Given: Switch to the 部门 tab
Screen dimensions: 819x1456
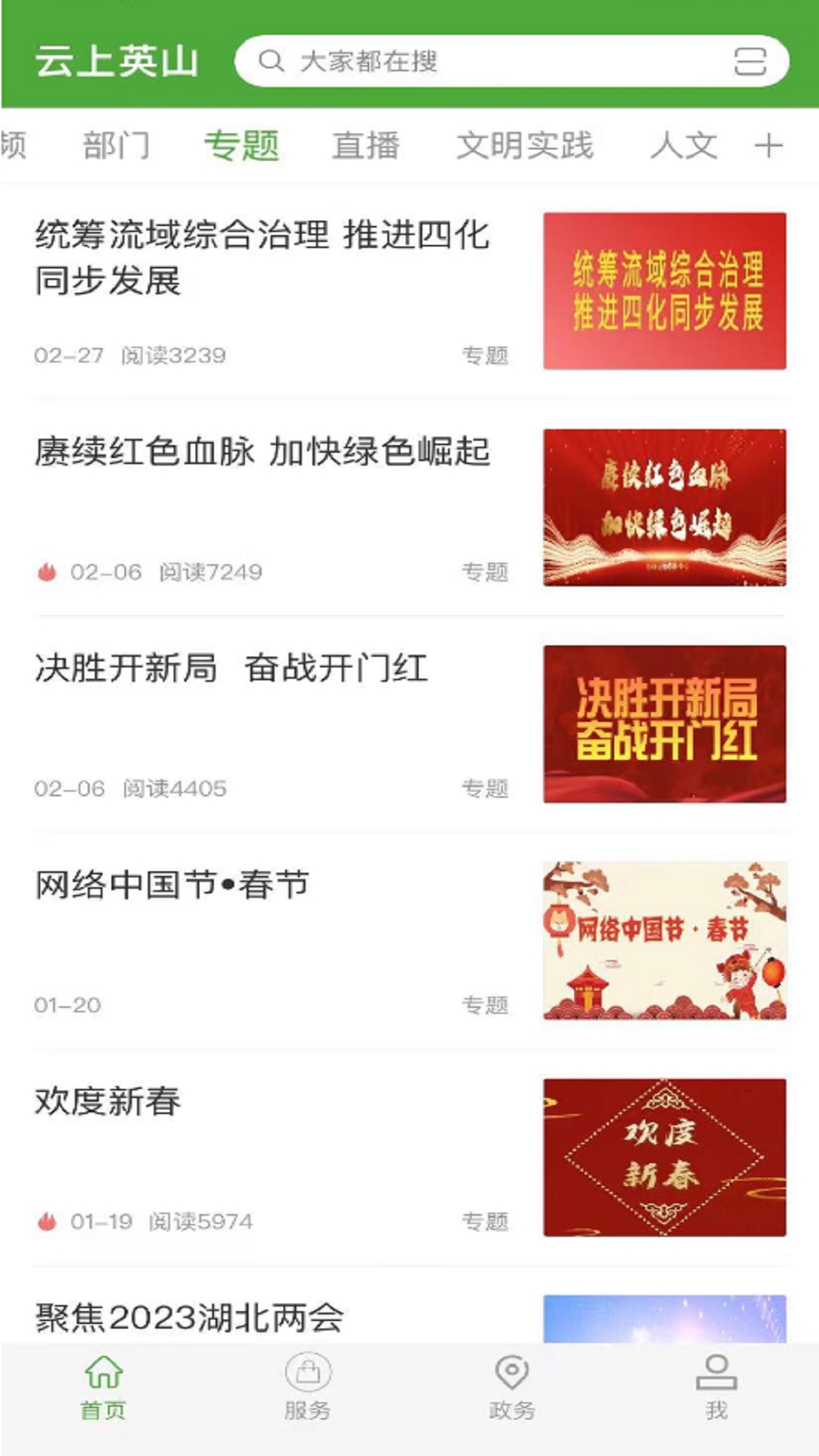Looking at the screenshot, I should 118,146.
